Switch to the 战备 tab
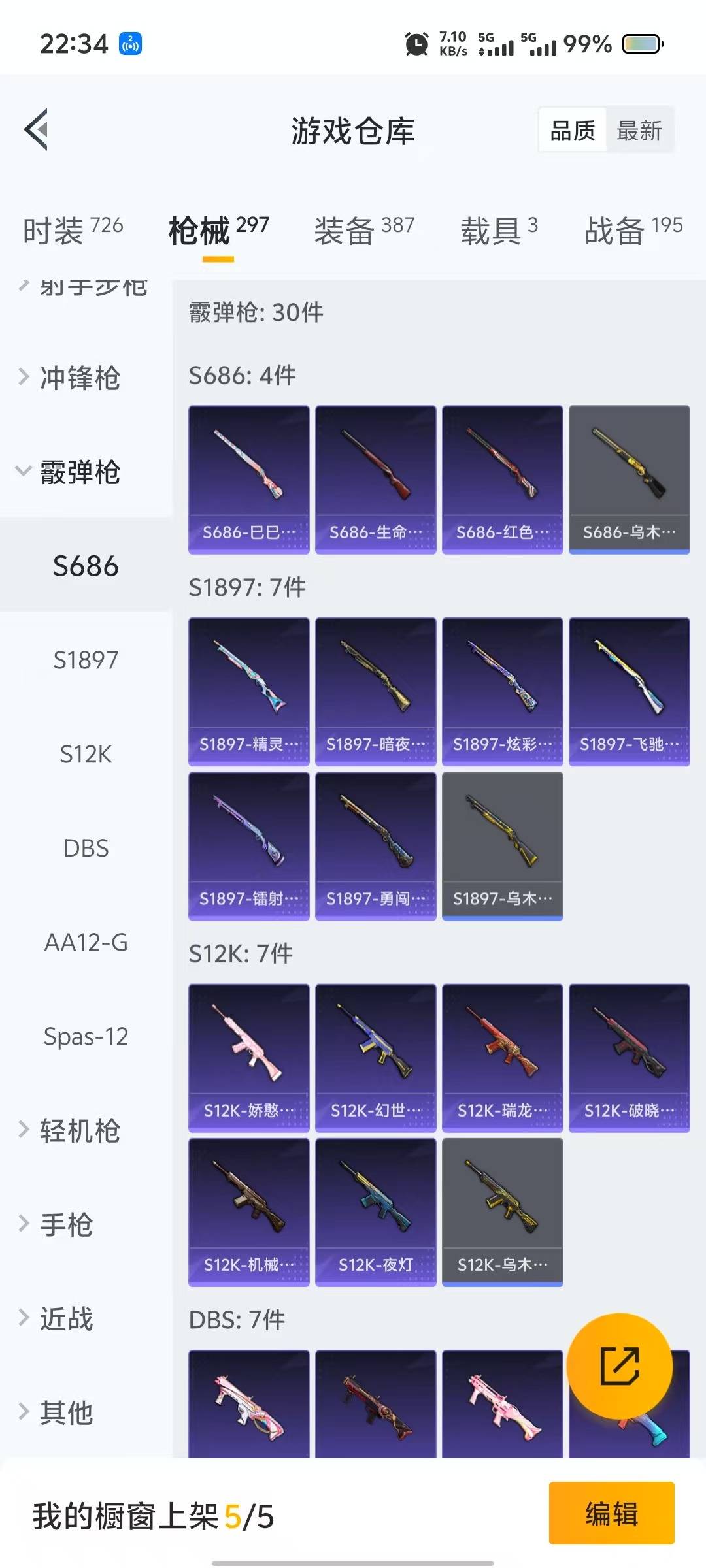 click(x=633, y=229)
